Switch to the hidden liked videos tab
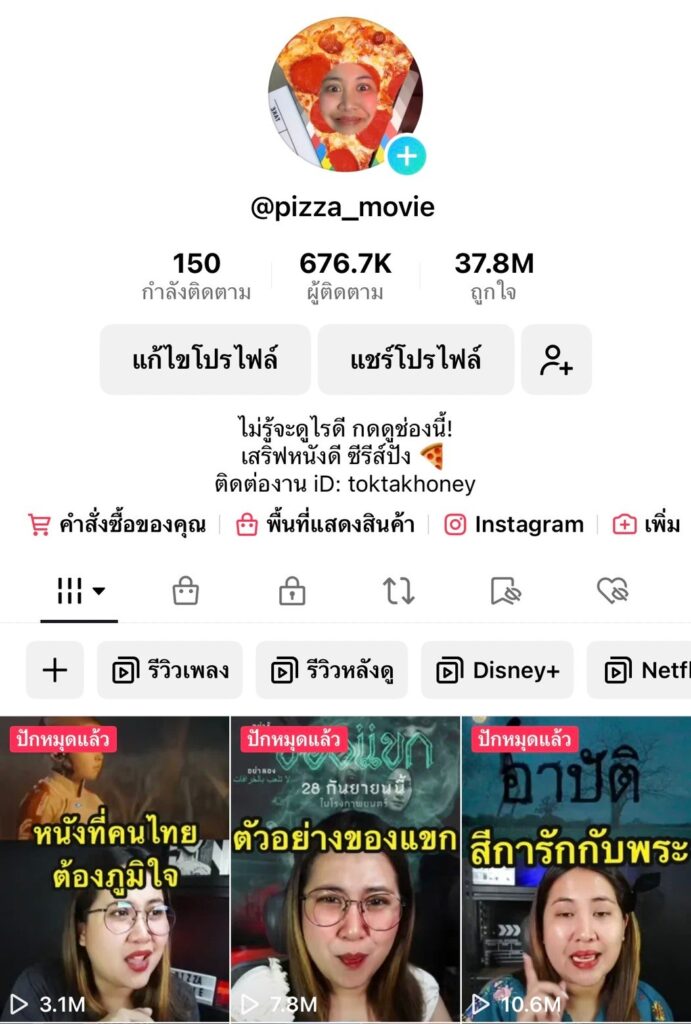Viewport: 691px width, 1024px height. pos(612,591)
